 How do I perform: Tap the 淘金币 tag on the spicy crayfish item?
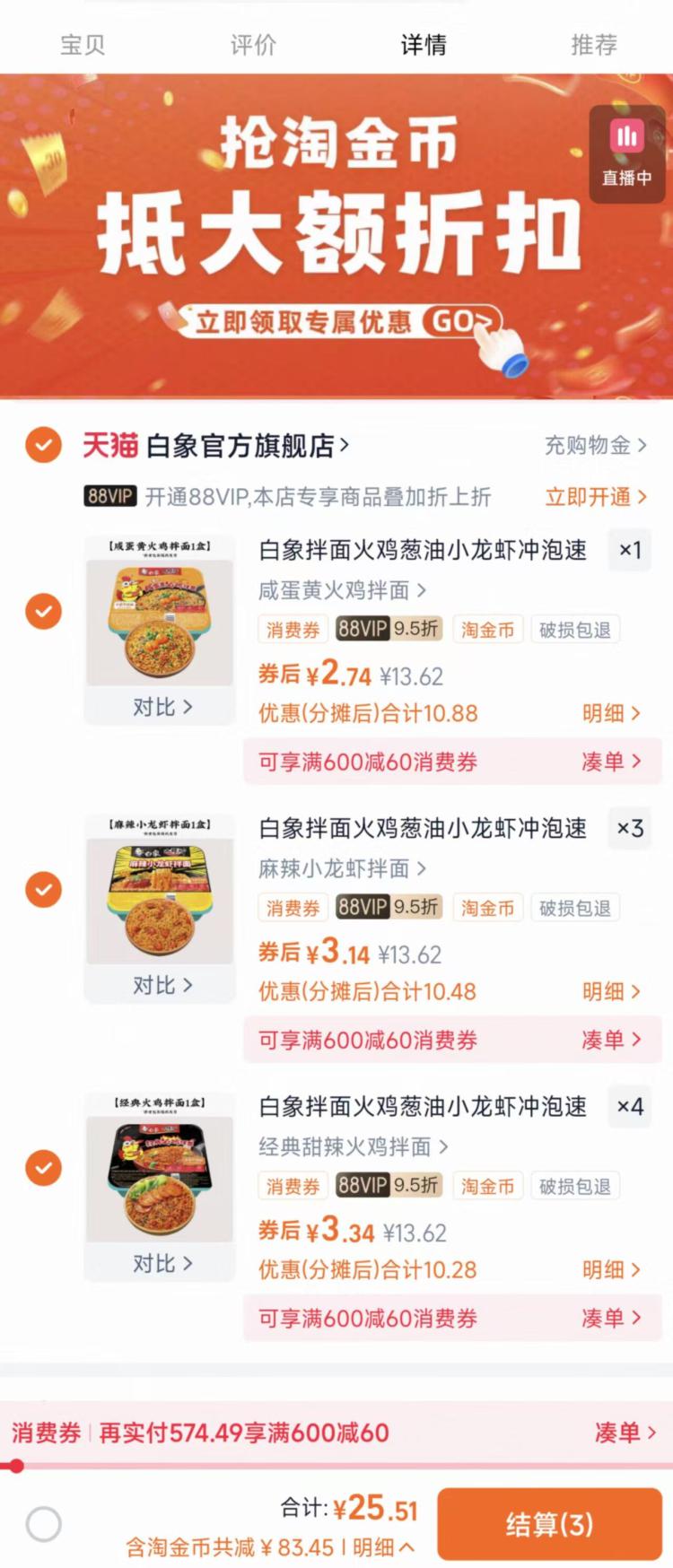pos(487,907)
